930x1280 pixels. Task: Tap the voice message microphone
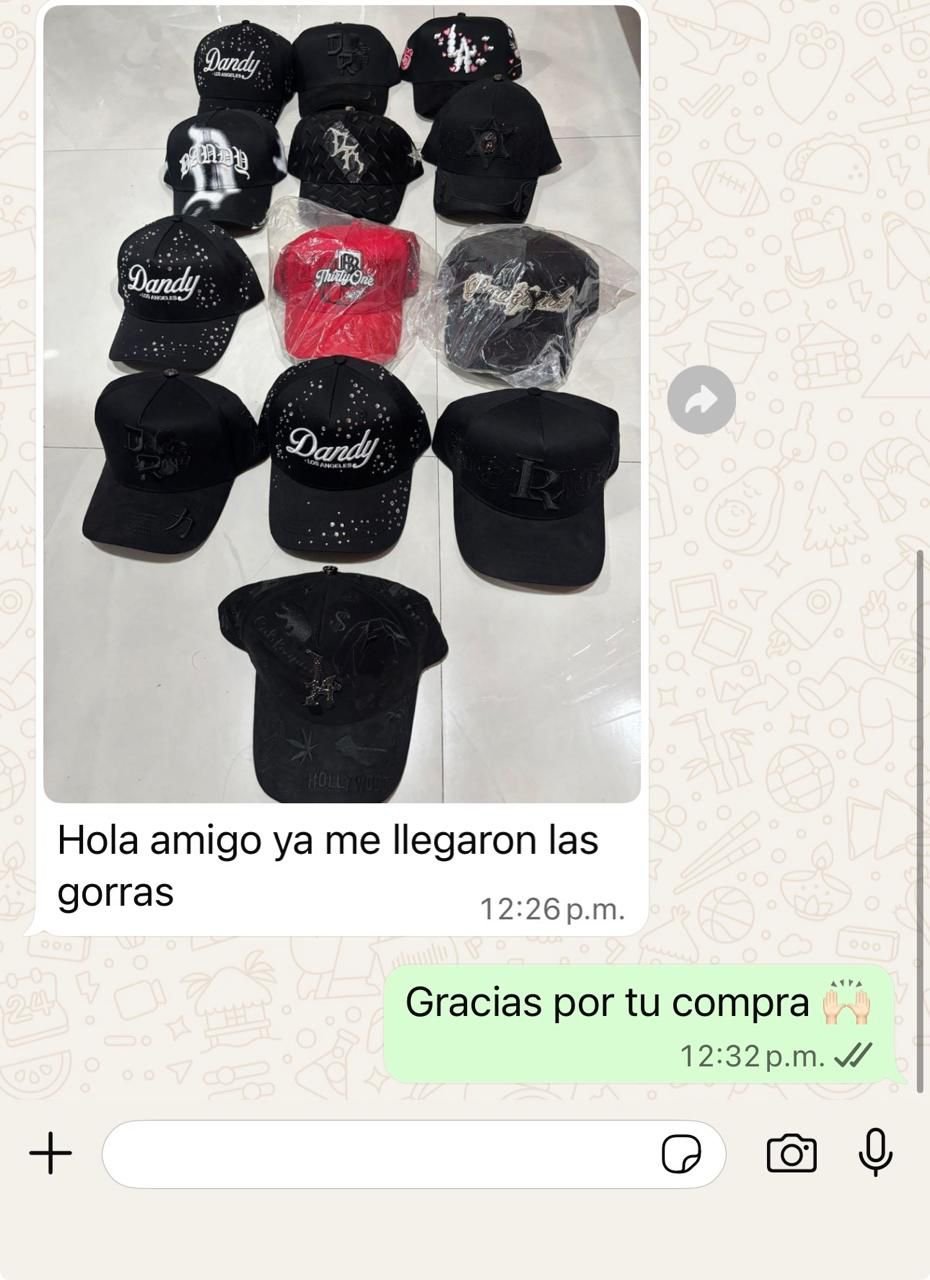pyautogui.click(x=875, y=1153)
